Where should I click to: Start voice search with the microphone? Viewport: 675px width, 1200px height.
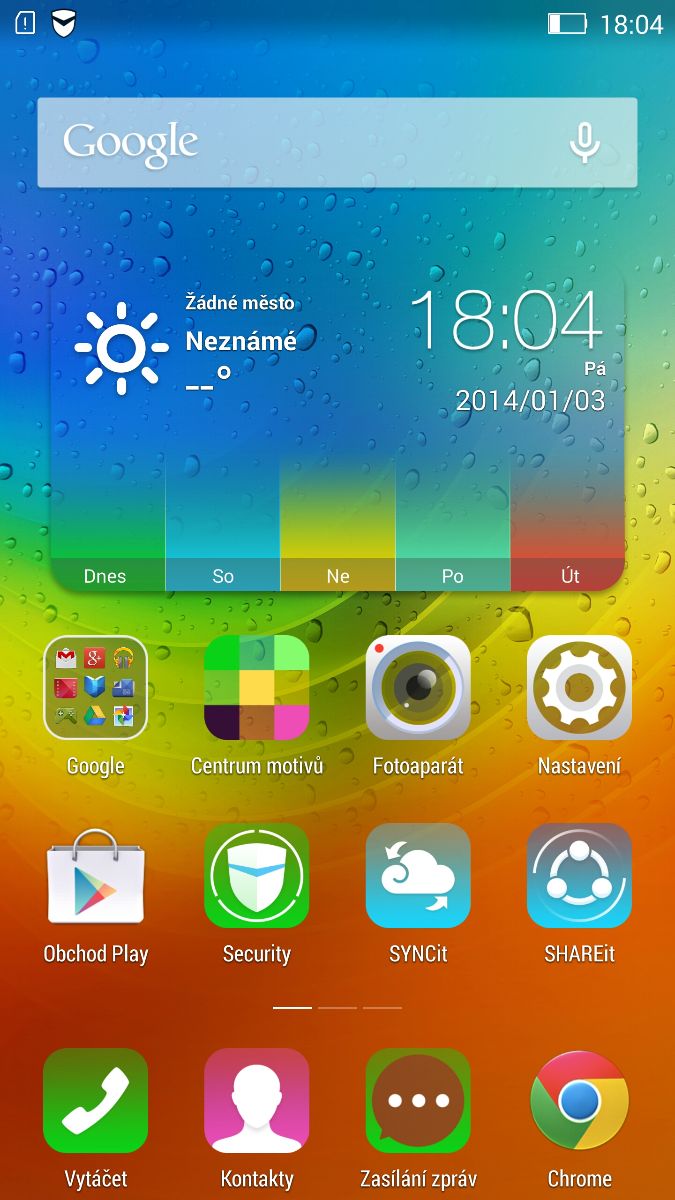pyautogui.click(x=585, y=143)
